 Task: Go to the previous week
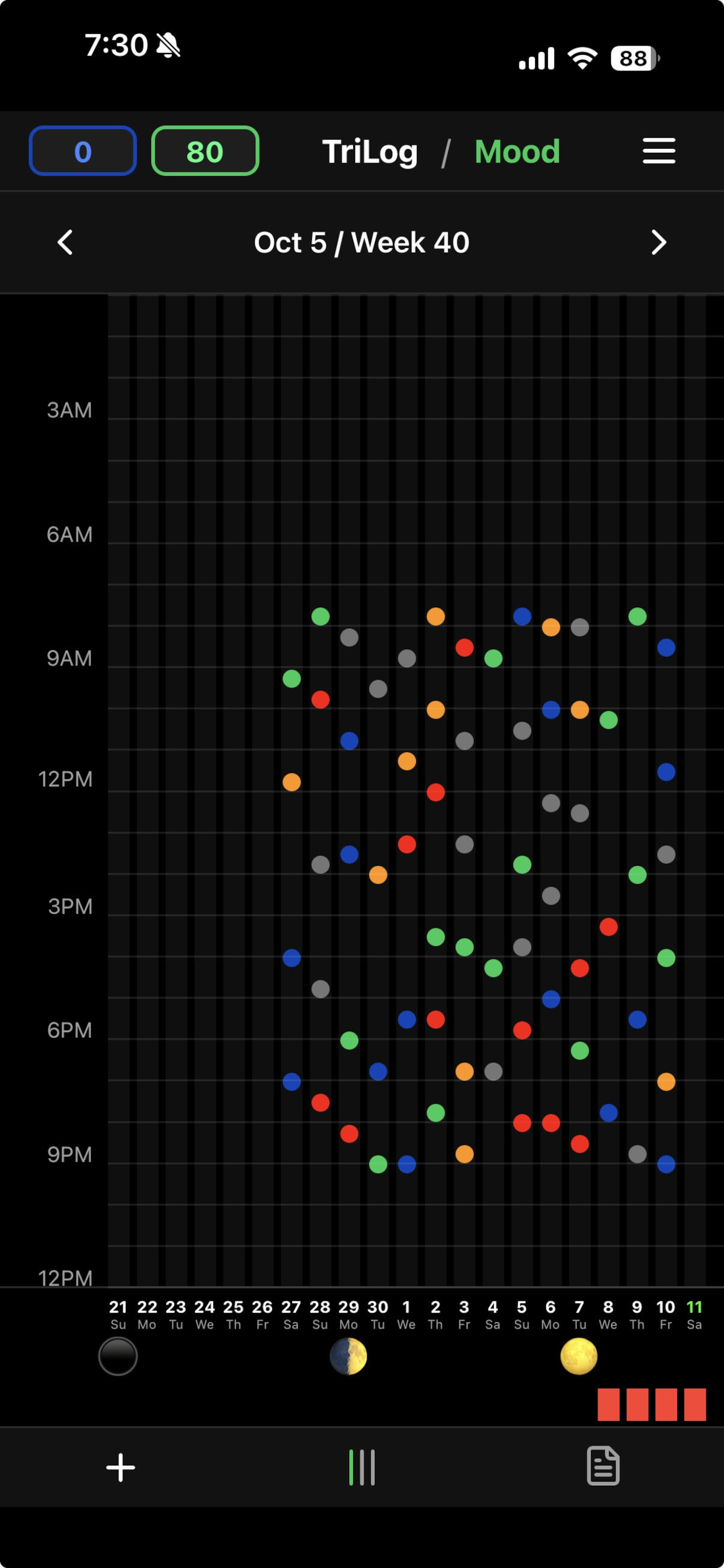[x=65, y=242]
